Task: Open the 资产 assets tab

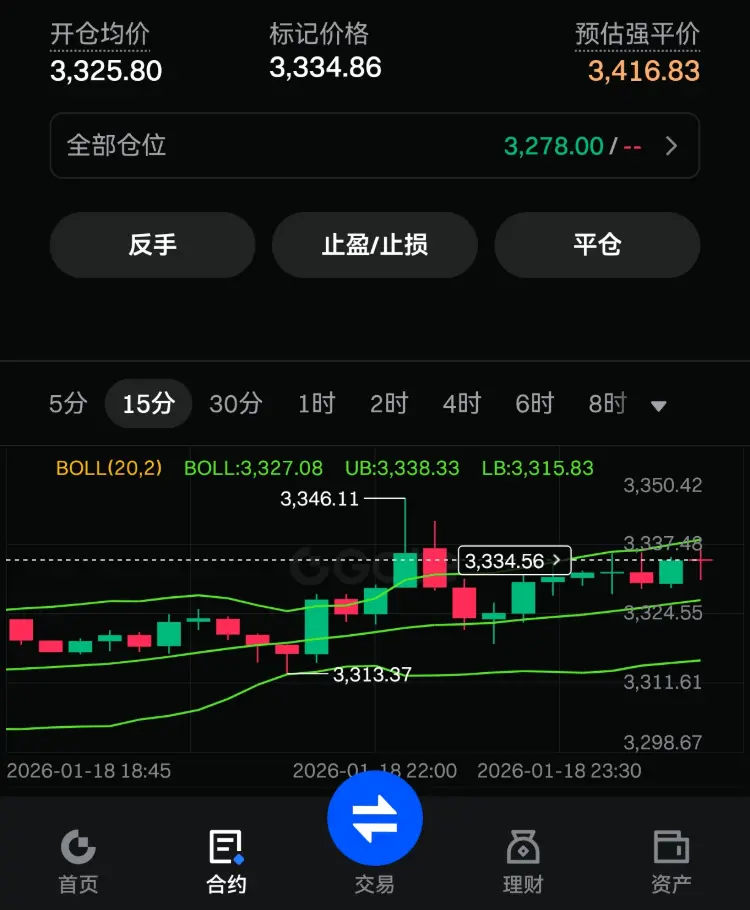Action: (x=671, y=861)
